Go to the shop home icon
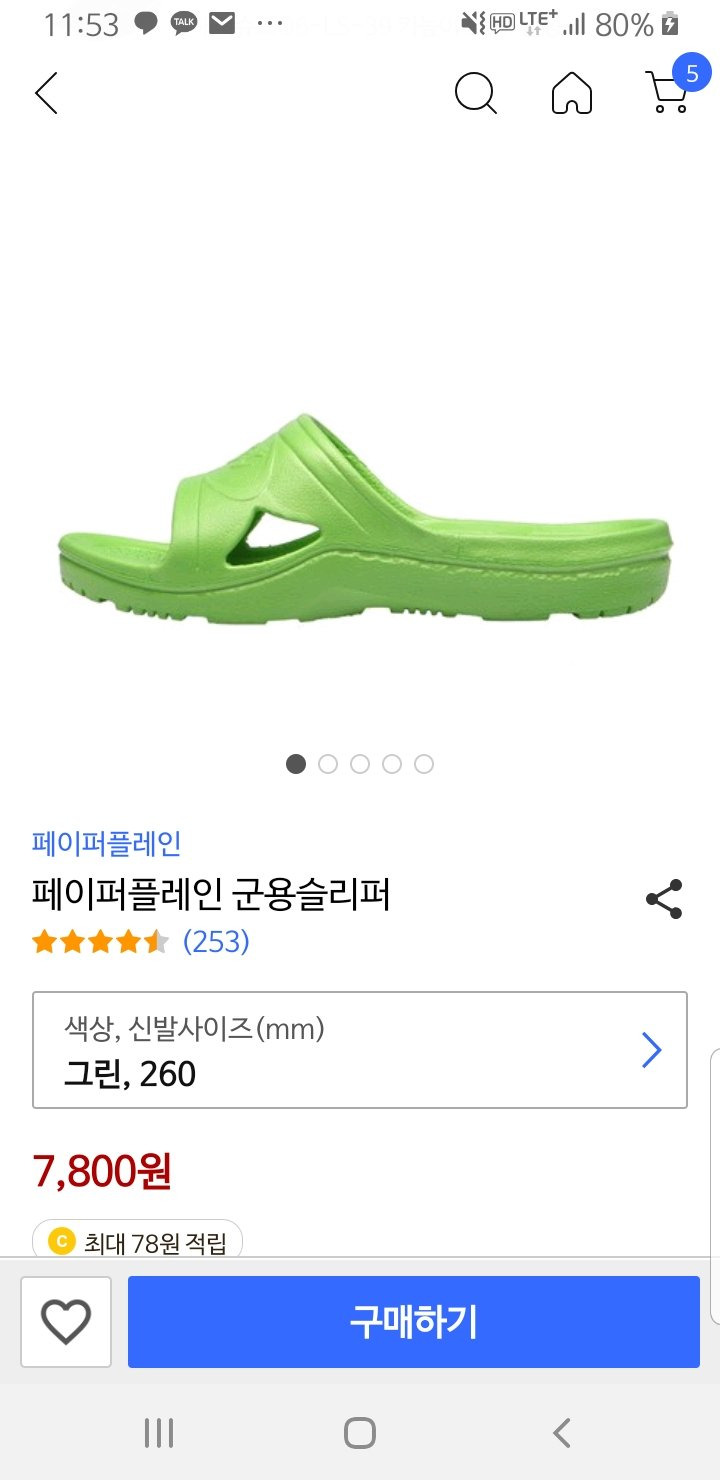Screen dimensions: 720x1480 571,93
